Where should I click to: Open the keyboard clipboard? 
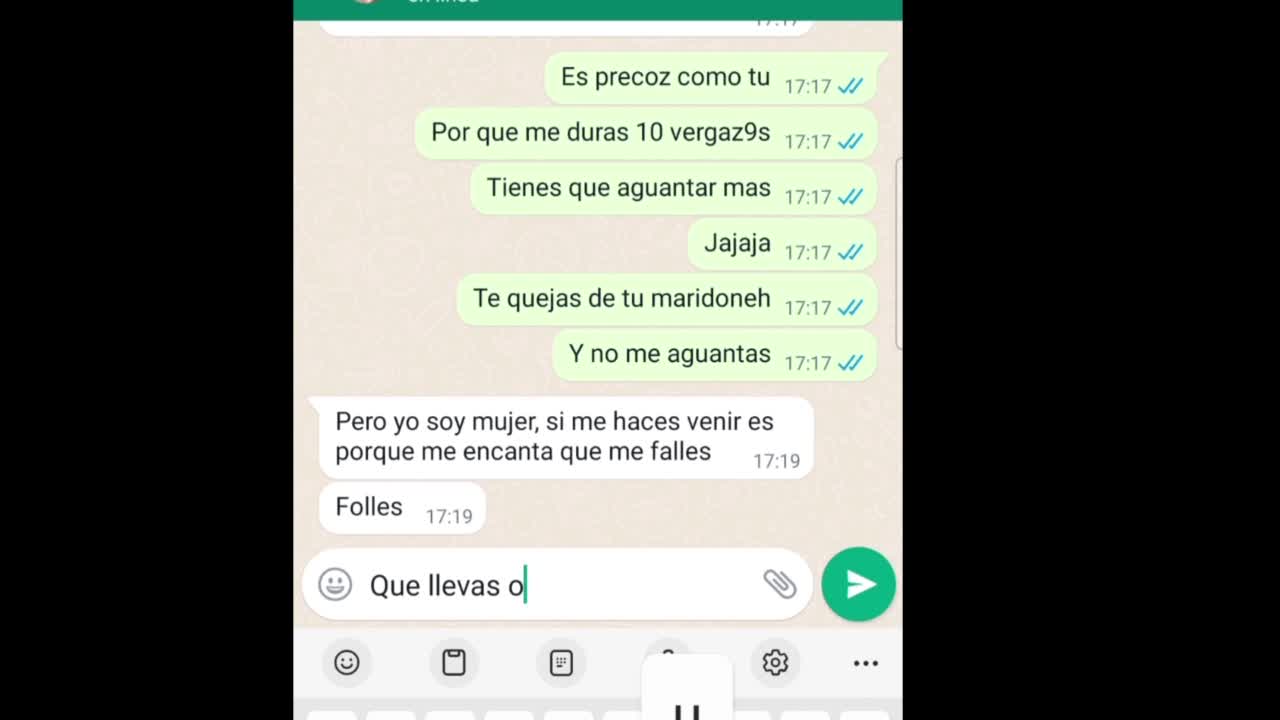pyautogui.click(x=454, y=662)
